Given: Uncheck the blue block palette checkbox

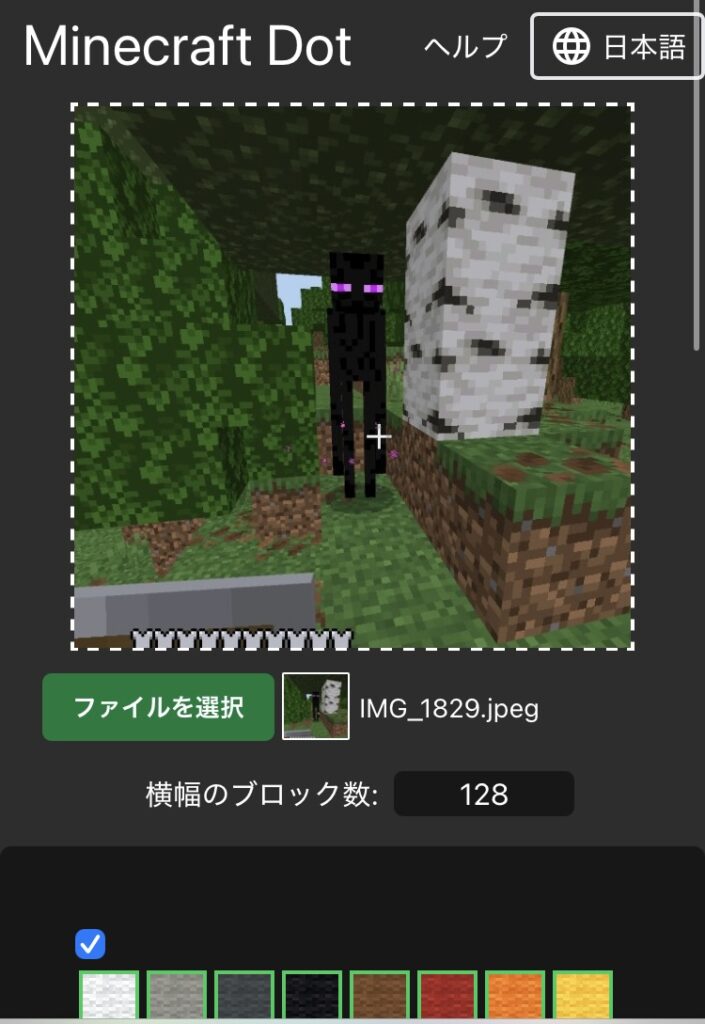Looking at the screenshot, I should [90, 943].
